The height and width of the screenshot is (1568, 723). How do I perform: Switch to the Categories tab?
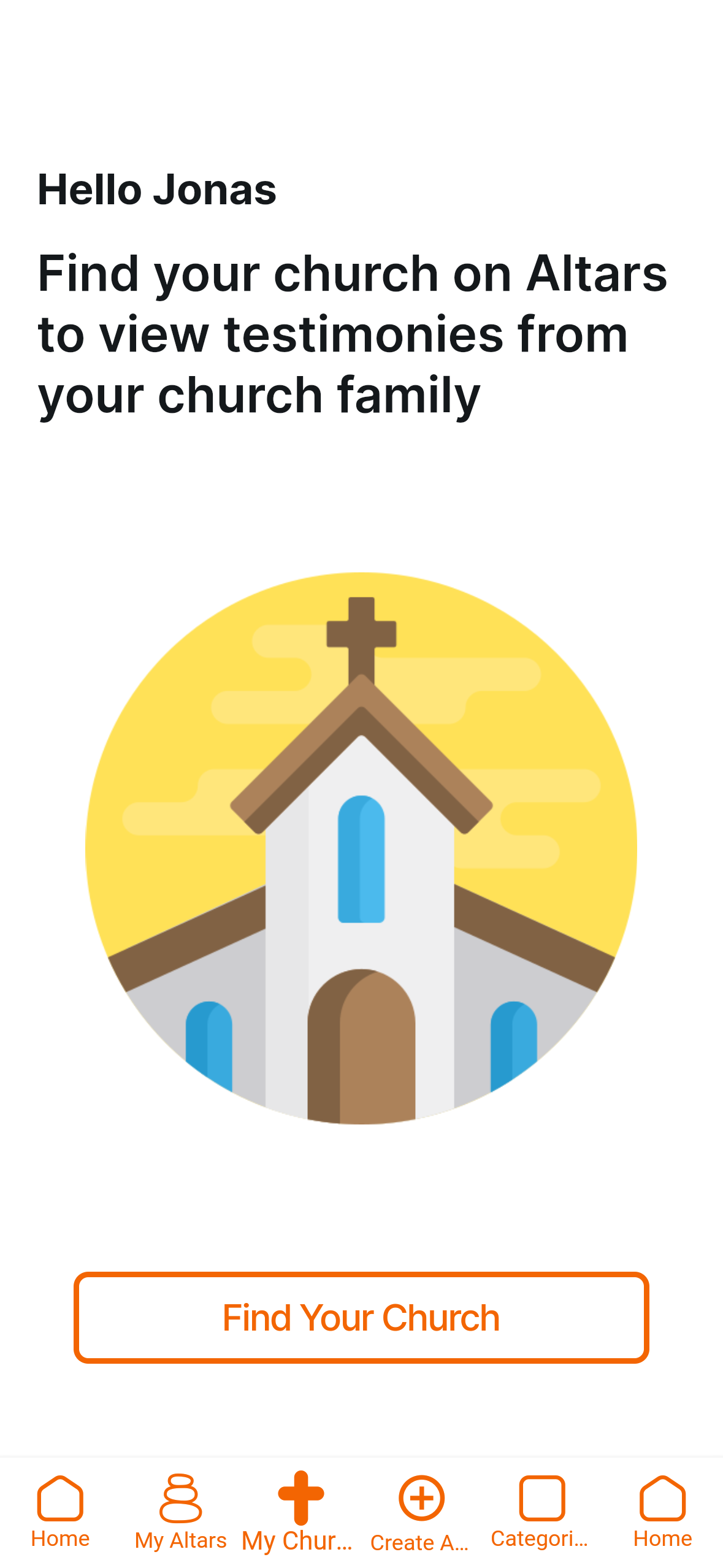(x=541, y=1512)
